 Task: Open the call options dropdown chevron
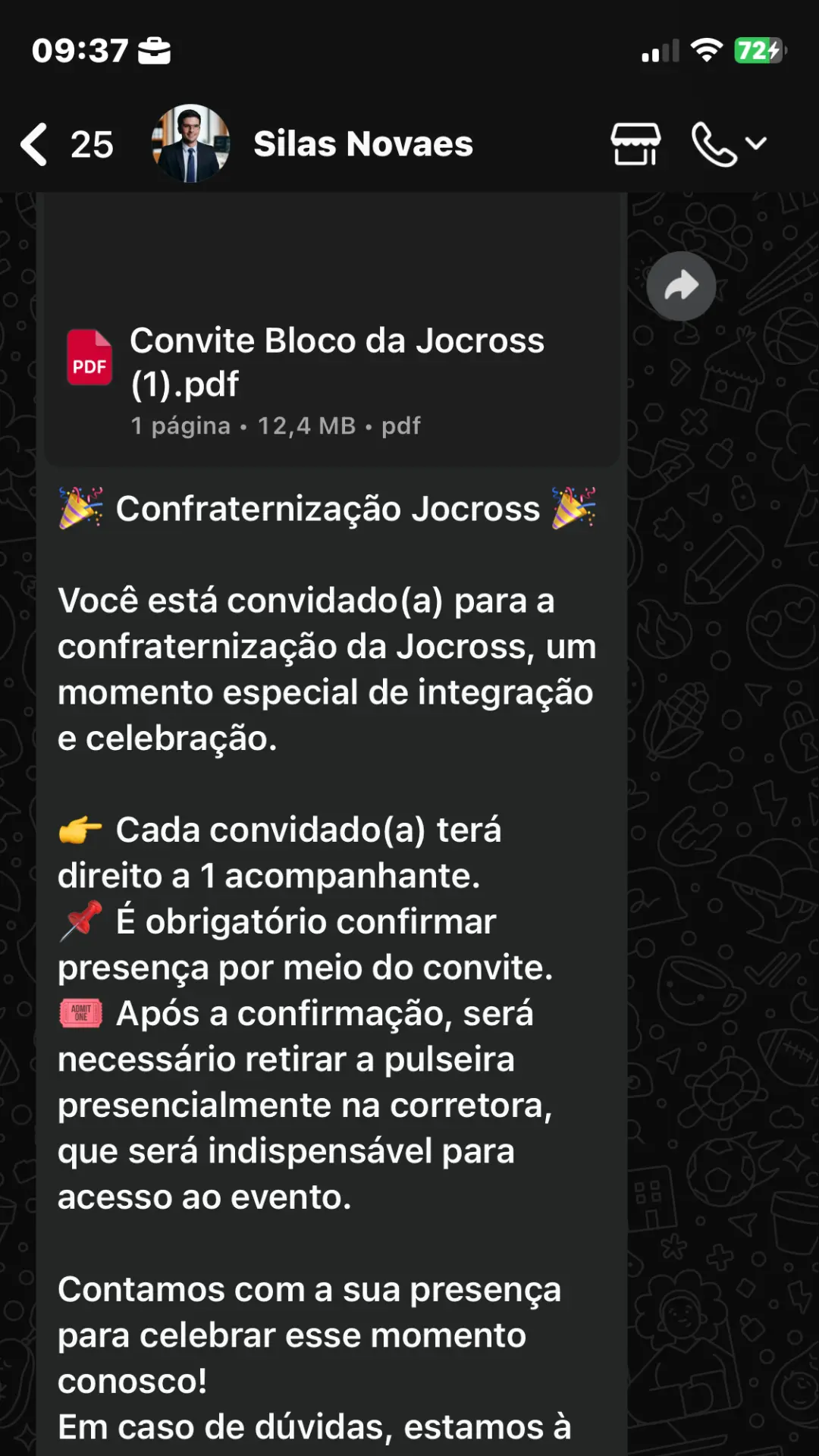pyautogui.click(x=756, y=143)
